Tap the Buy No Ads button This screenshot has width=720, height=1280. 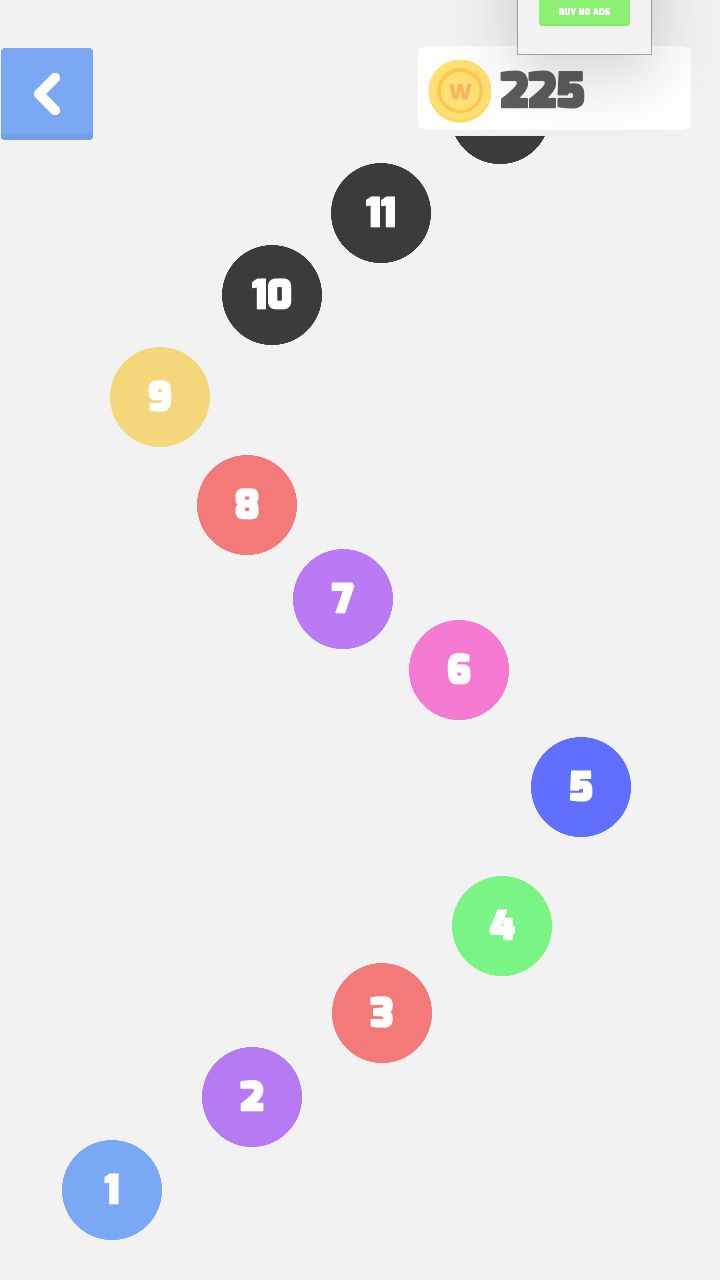(584, 12)
